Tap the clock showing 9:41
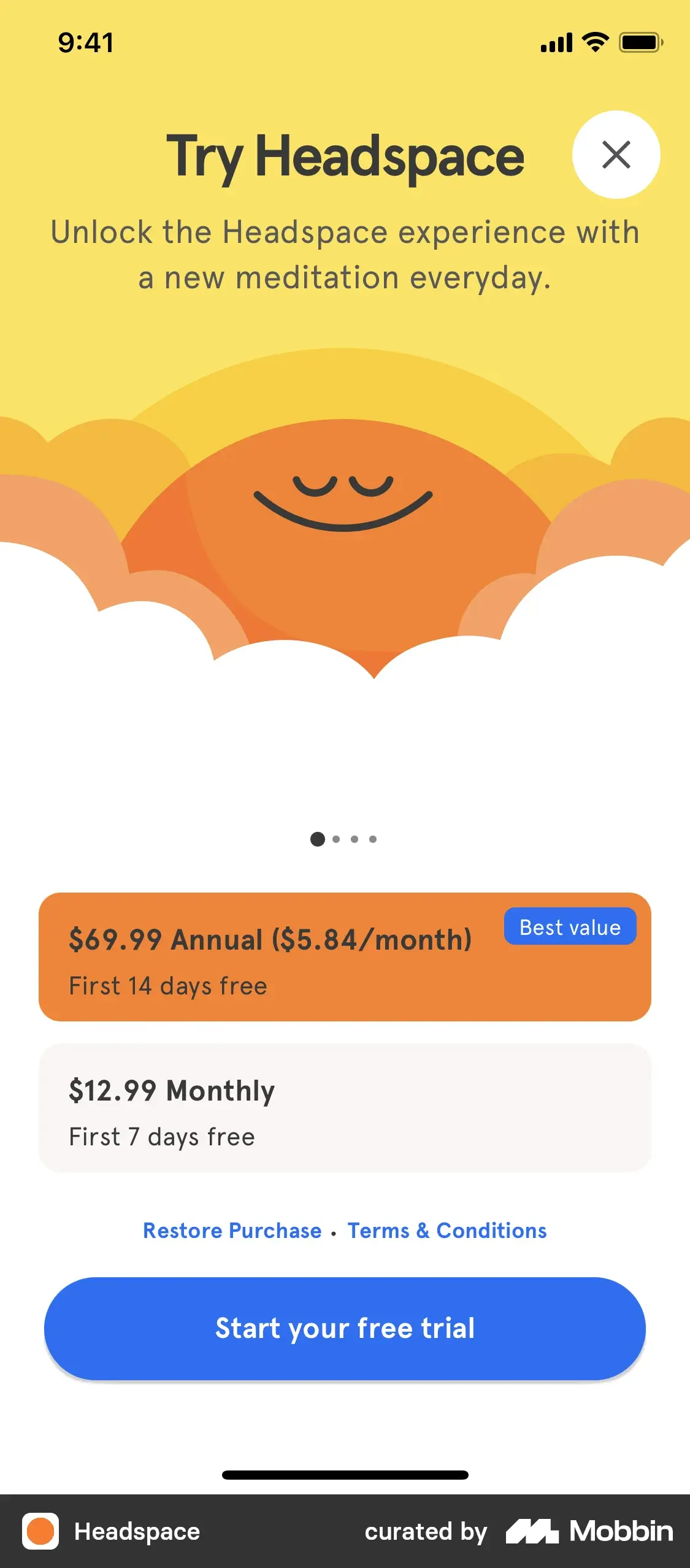This screenshot has width=690, height=1568. [85, 42]
